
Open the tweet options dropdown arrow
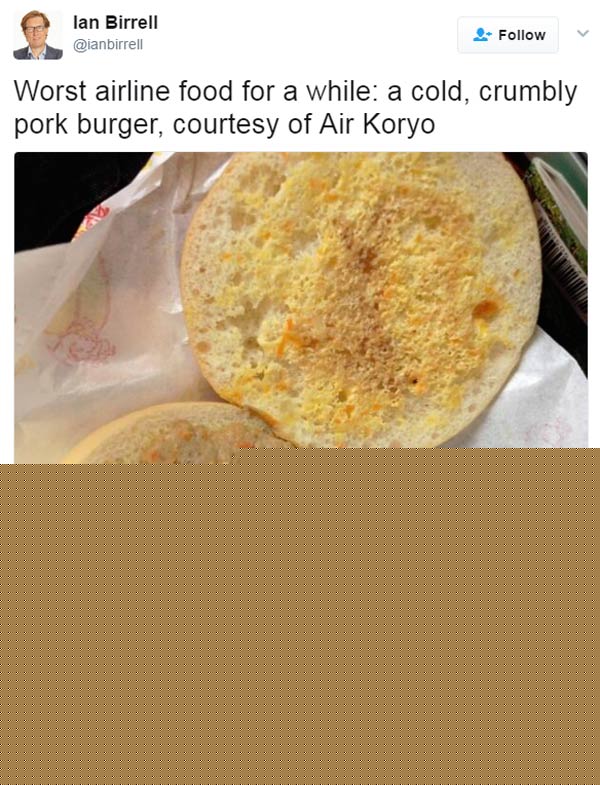(x=581, y=34)
